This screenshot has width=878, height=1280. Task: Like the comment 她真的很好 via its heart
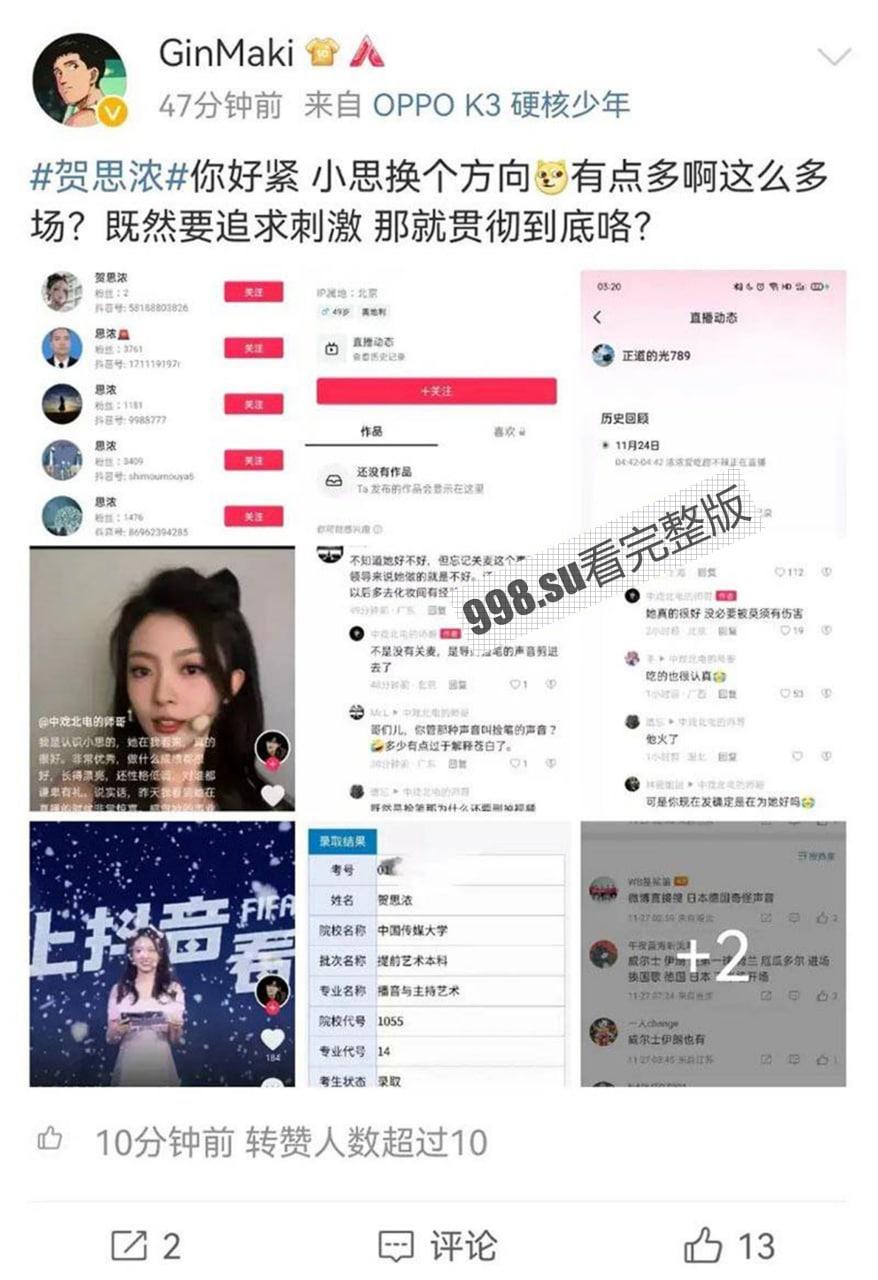point(786,630)
